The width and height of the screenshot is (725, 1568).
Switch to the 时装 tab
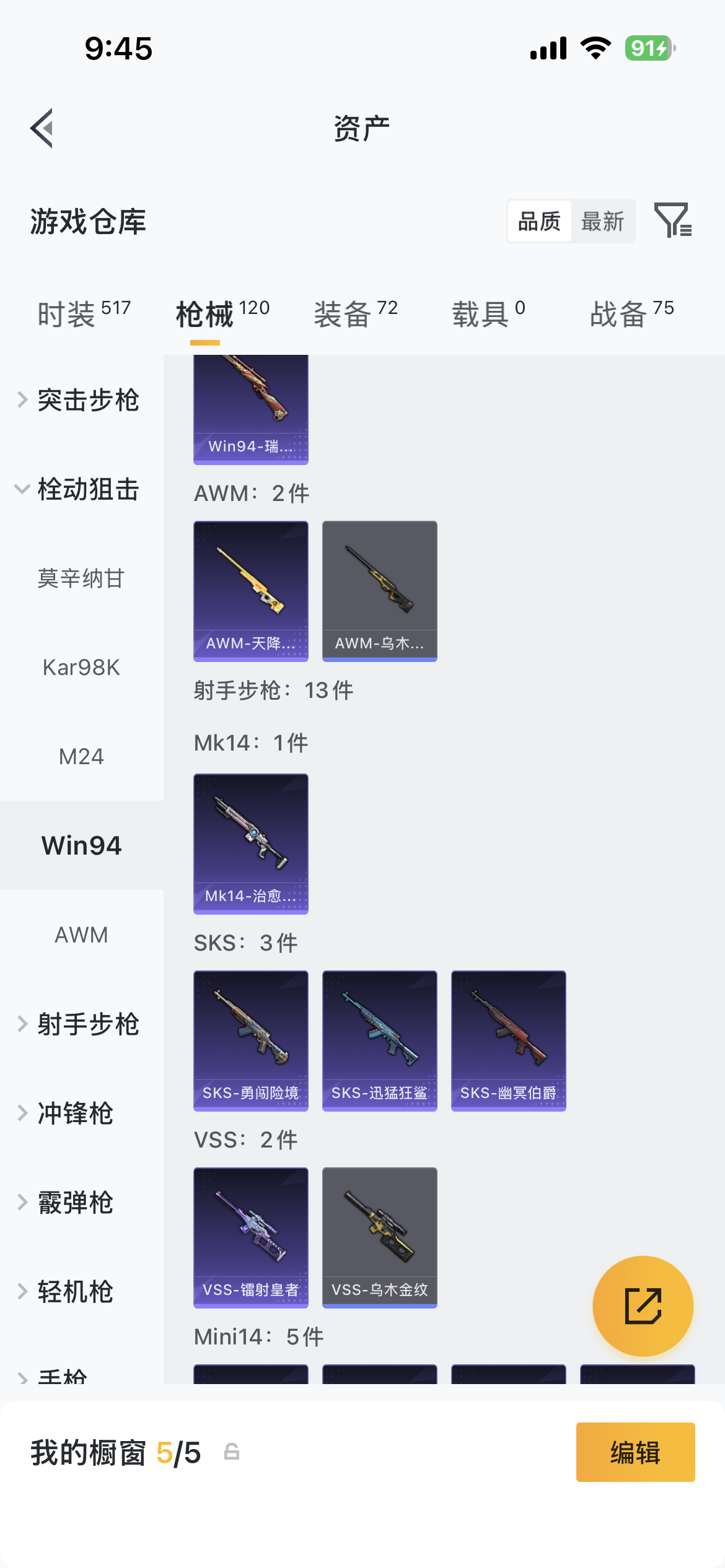point(84,313)
